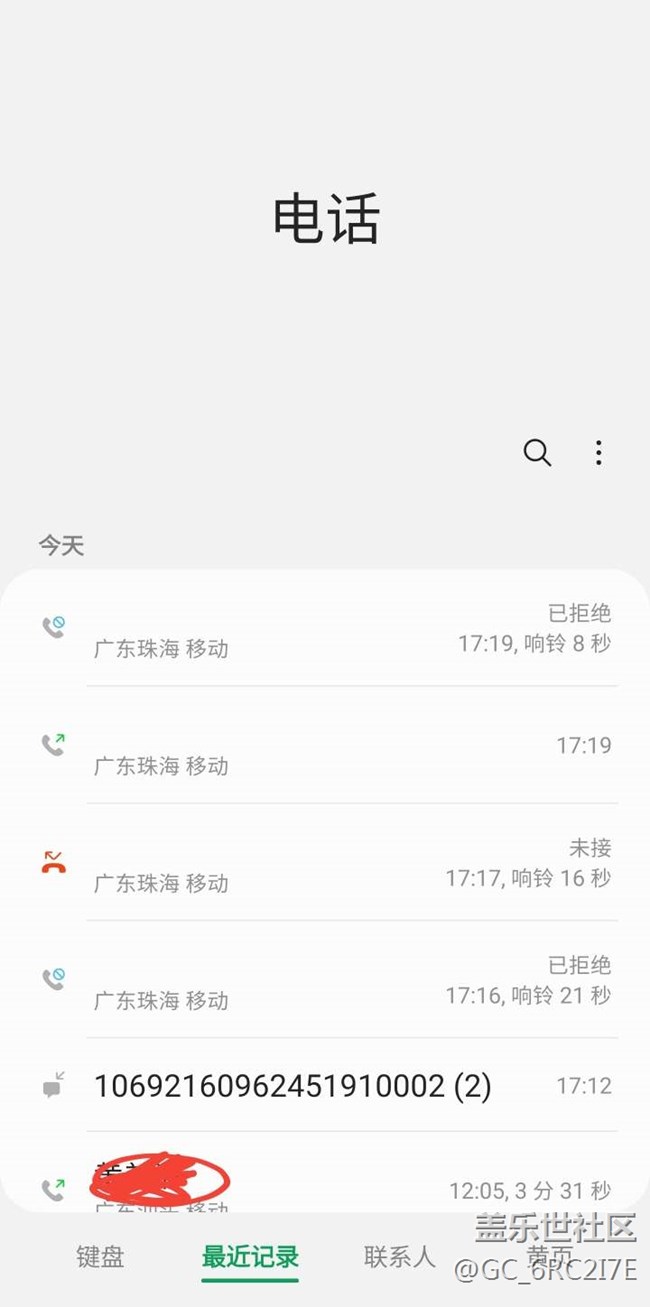Switch to the 键盘 tab
The image size is (650, 1307).
(100, 1257)
